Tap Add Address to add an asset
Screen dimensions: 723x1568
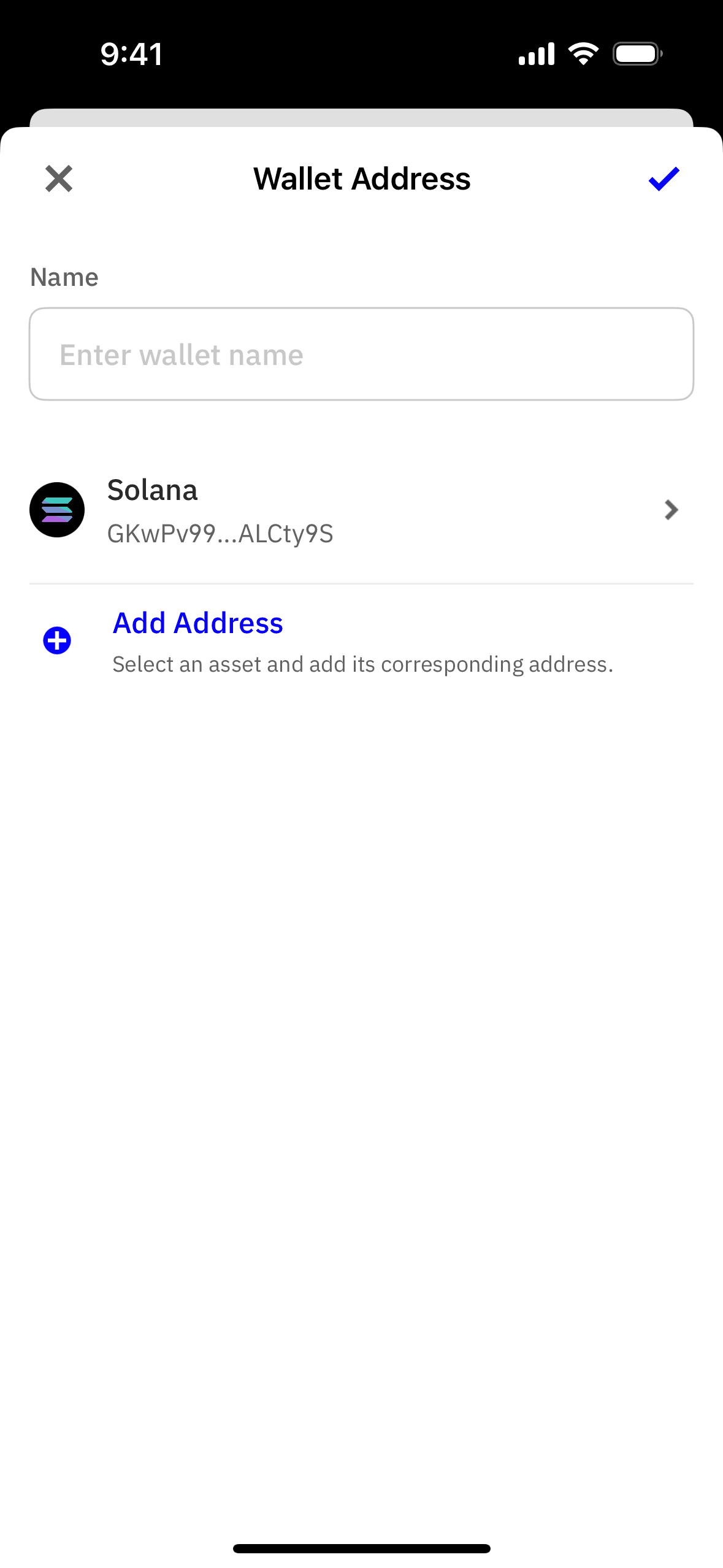click(x=197, y=623)
